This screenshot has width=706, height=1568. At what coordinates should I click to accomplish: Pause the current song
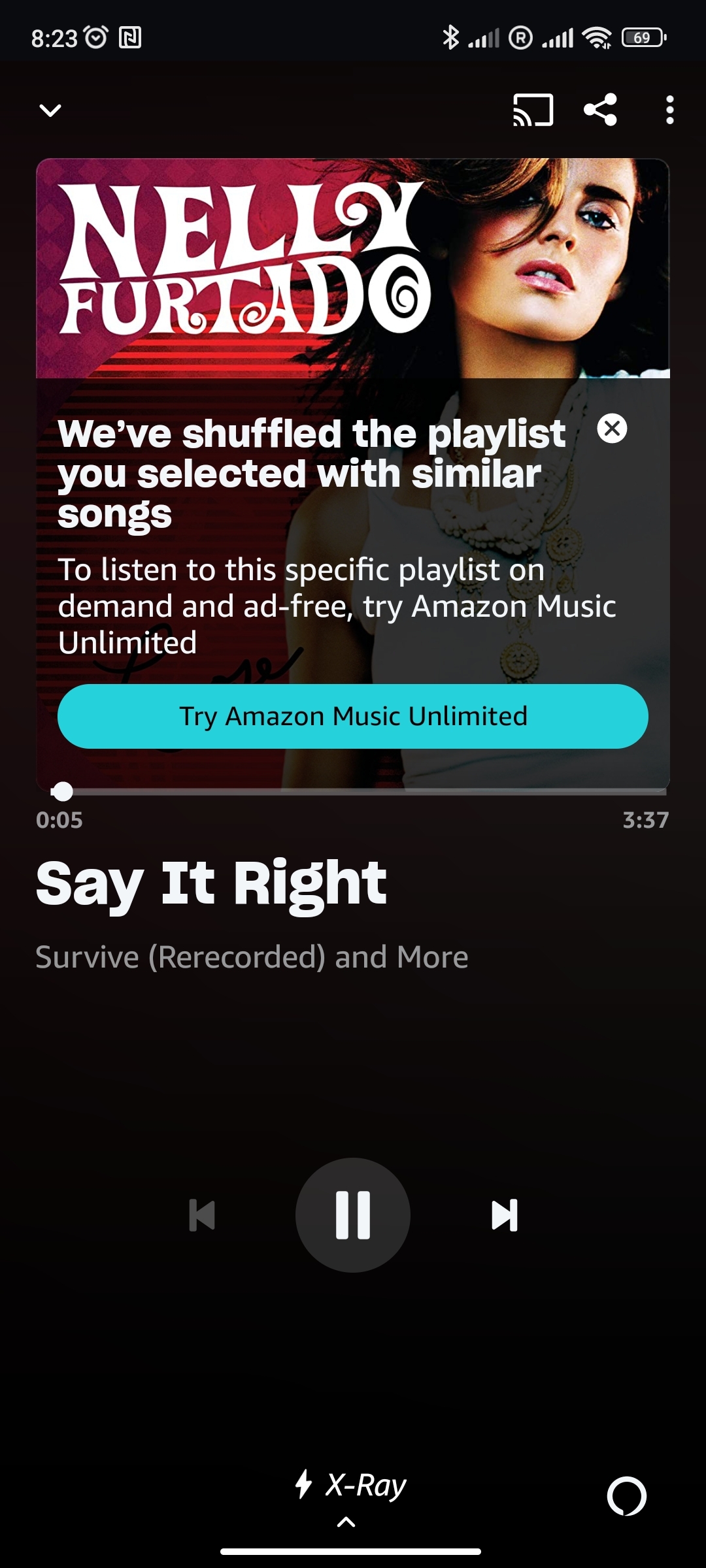point(353,1215)
